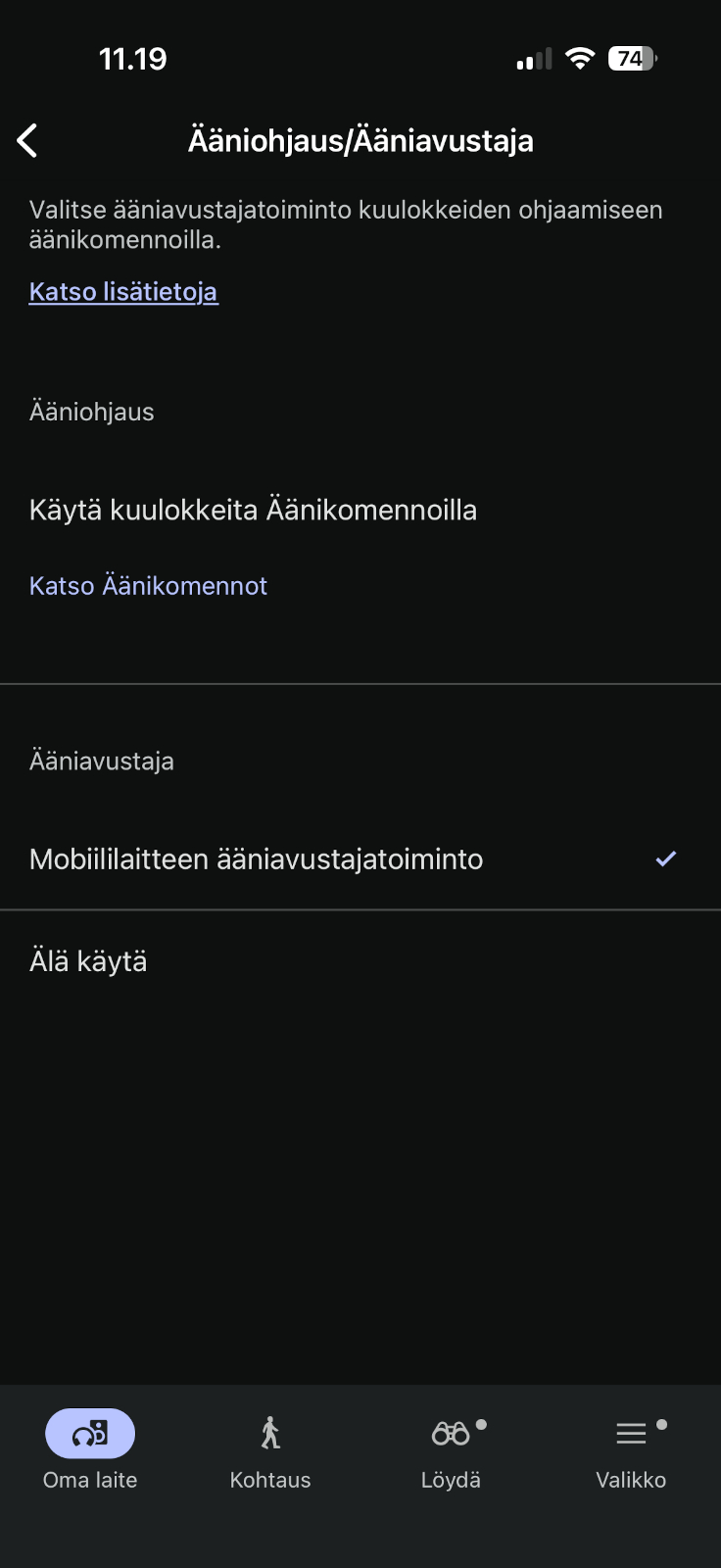Open the Katso Äänikomennot link

pyautogui.click(x=148, y=586)
